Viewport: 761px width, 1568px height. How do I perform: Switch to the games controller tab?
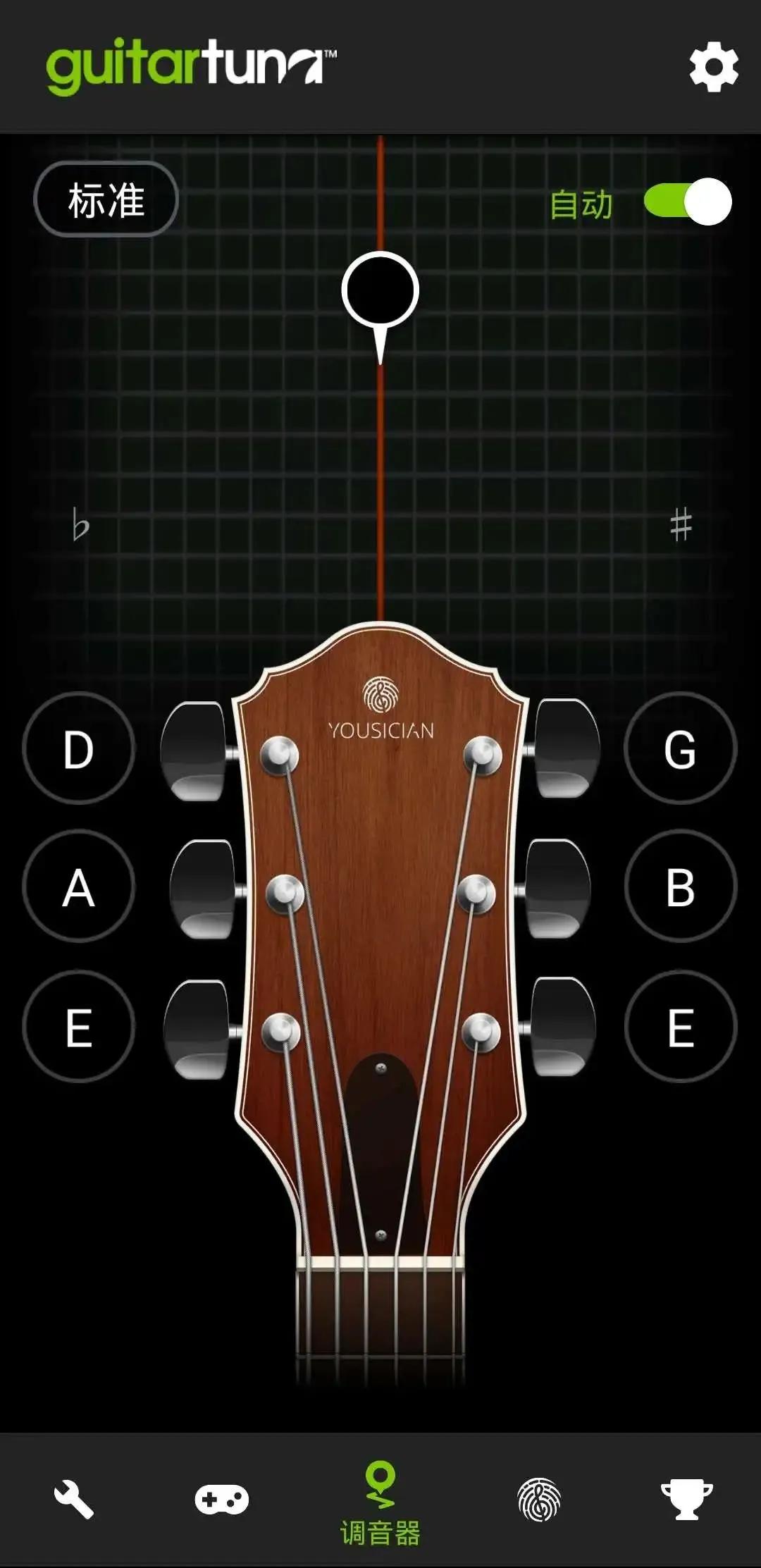[x=221, y=1499]
